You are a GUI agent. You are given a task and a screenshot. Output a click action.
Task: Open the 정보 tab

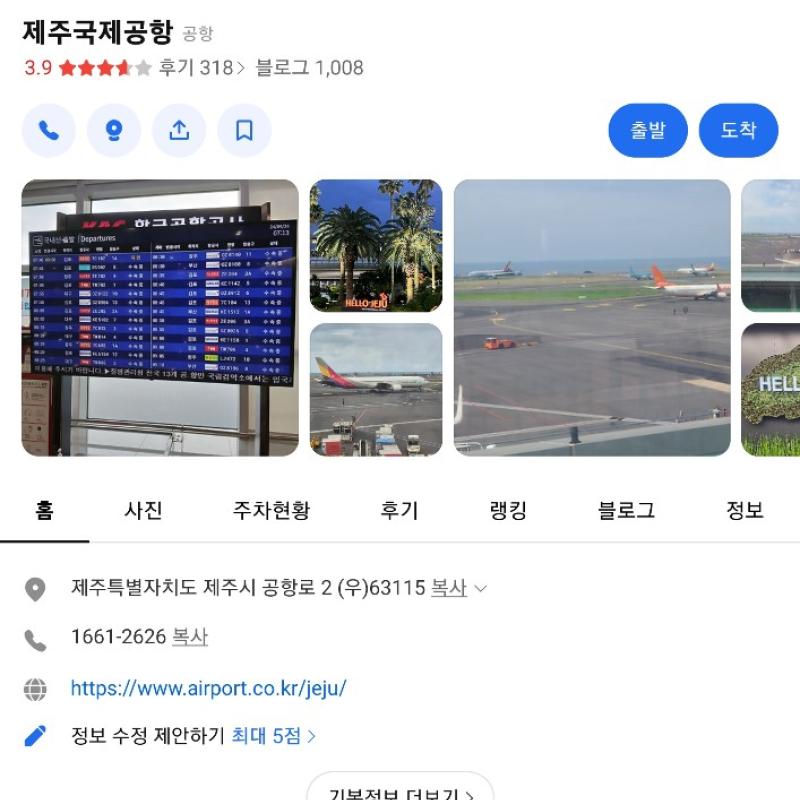click(744, 510)
